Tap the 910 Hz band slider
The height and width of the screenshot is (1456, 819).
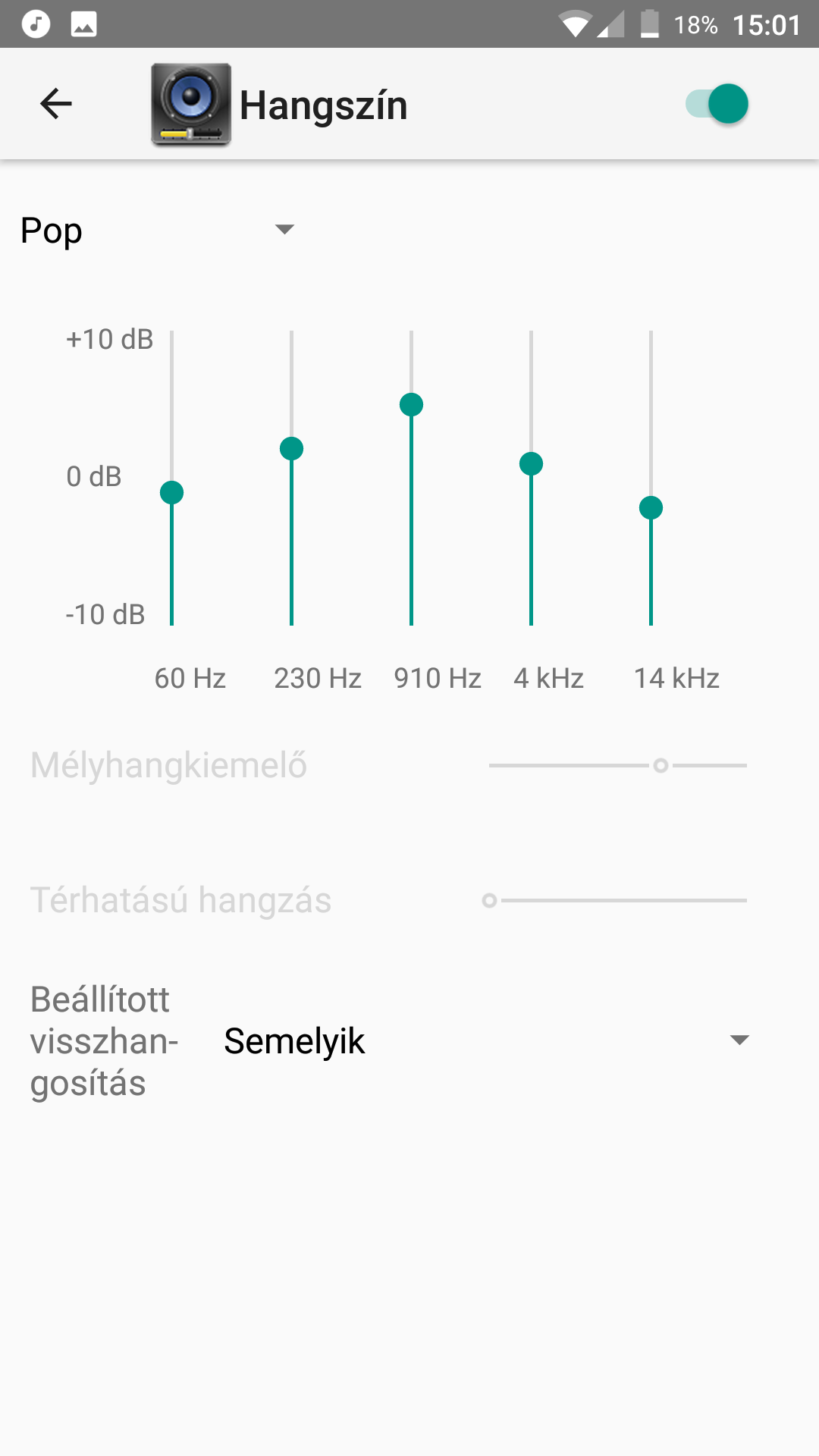coord(411,478)
